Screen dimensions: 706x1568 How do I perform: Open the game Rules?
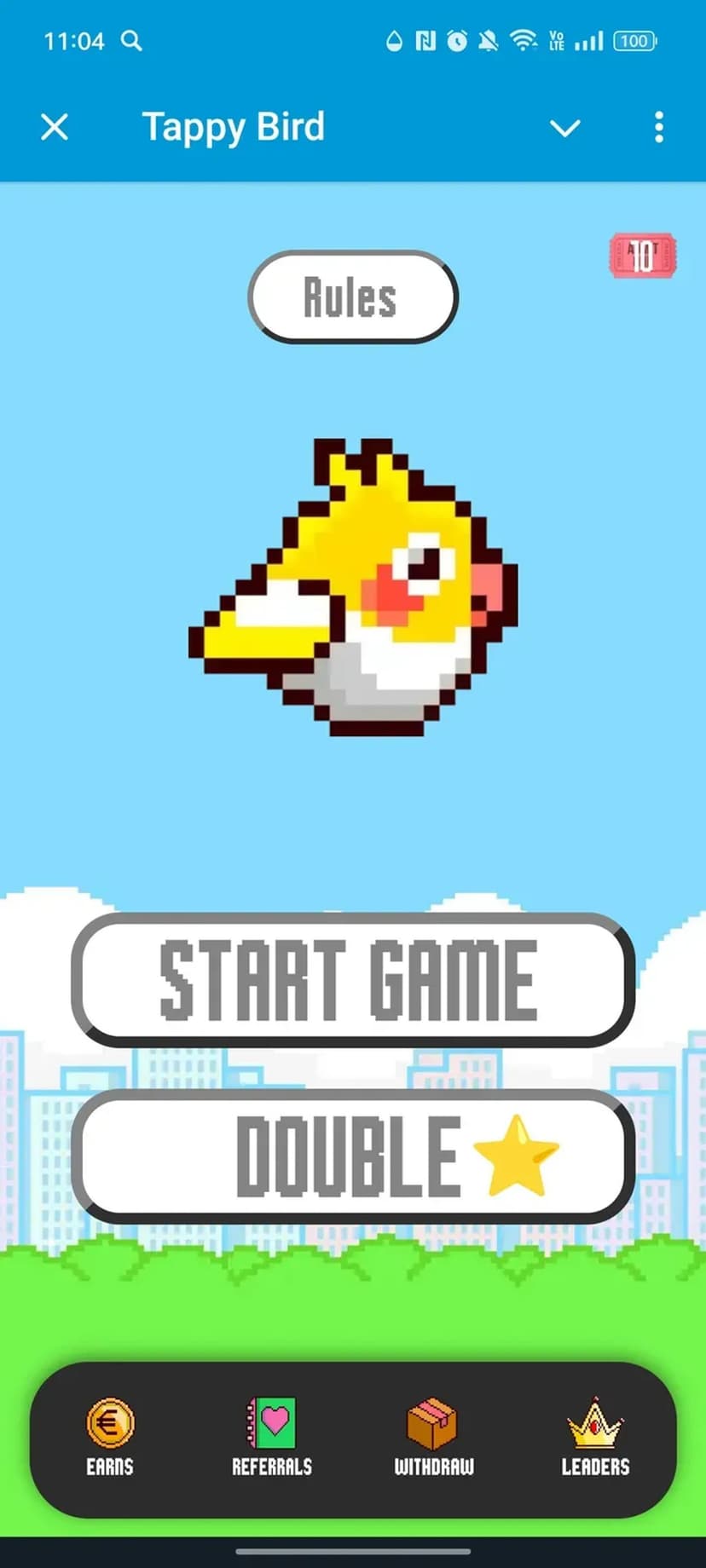point(353,297)
